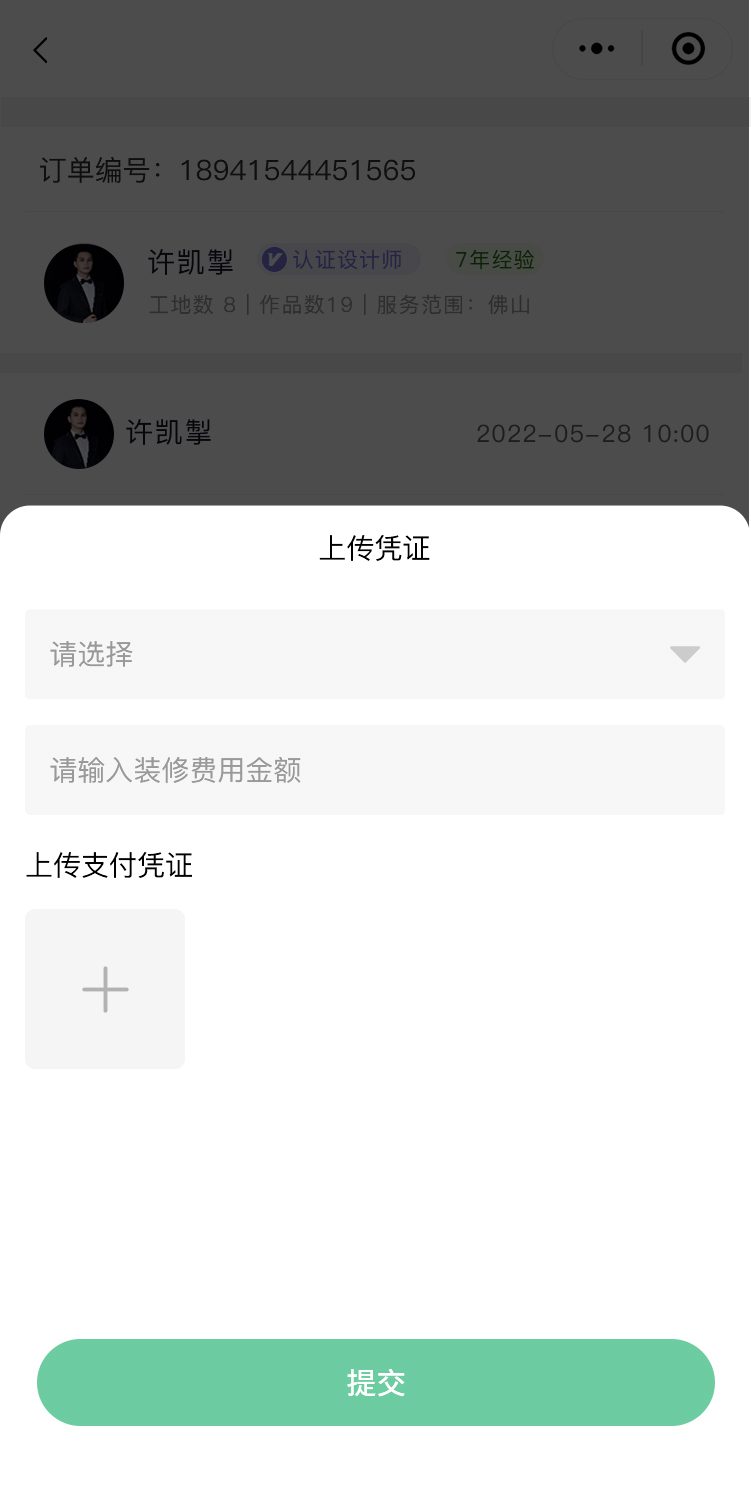This screenshot has width=751, height=1500.
Task: Go back with the top-left arrow
Action: [x=40, y=50]
